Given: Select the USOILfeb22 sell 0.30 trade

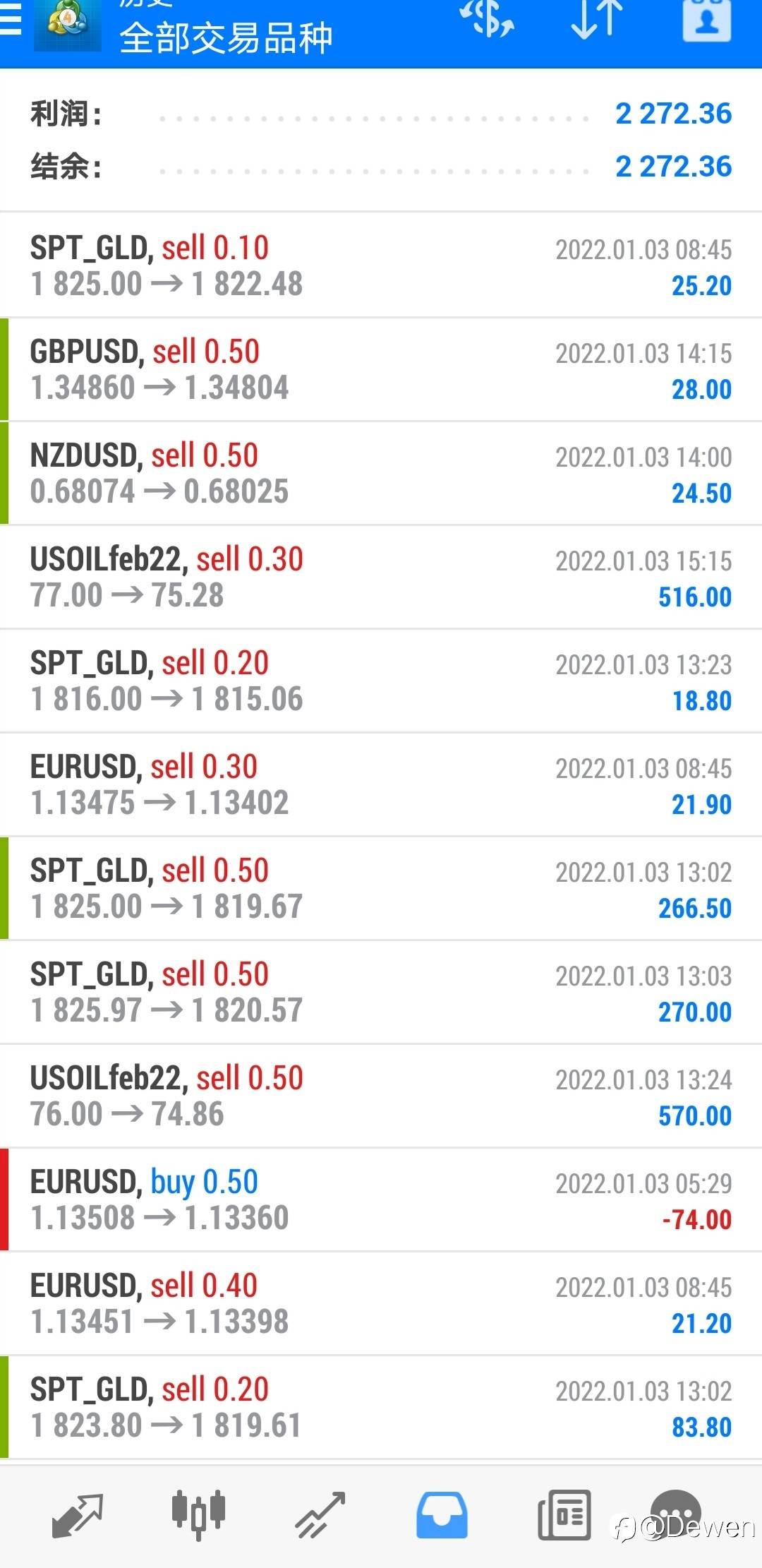Looking at the screenshot, I should coord(381,577).
